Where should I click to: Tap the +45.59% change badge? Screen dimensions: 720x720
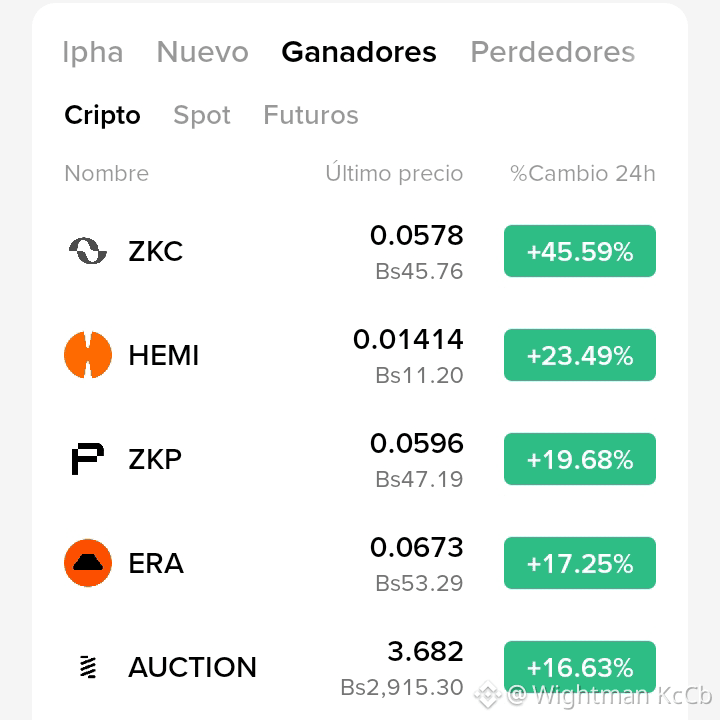pos(580,251)
